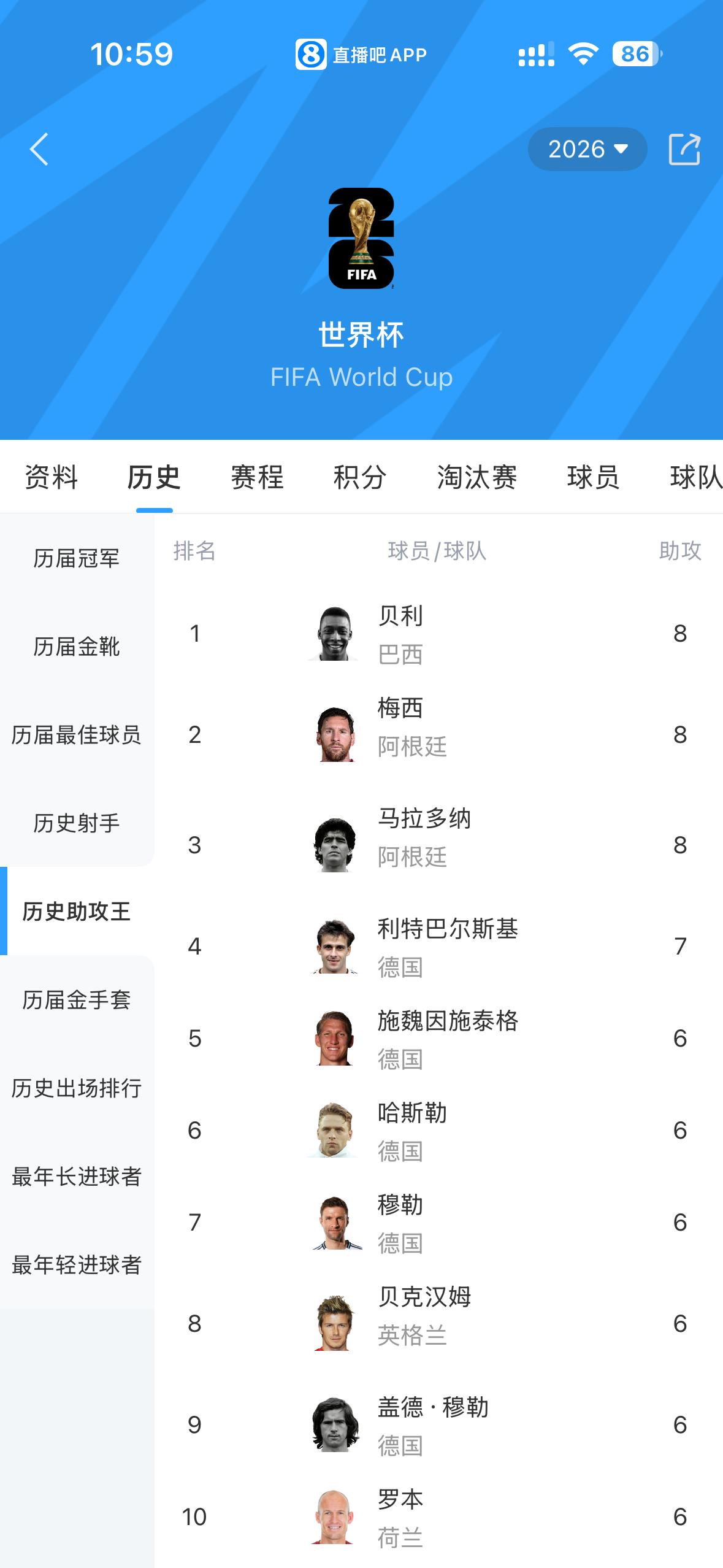
Task: Select 历届金靴 from the side menu
Action: pos(77,647)
